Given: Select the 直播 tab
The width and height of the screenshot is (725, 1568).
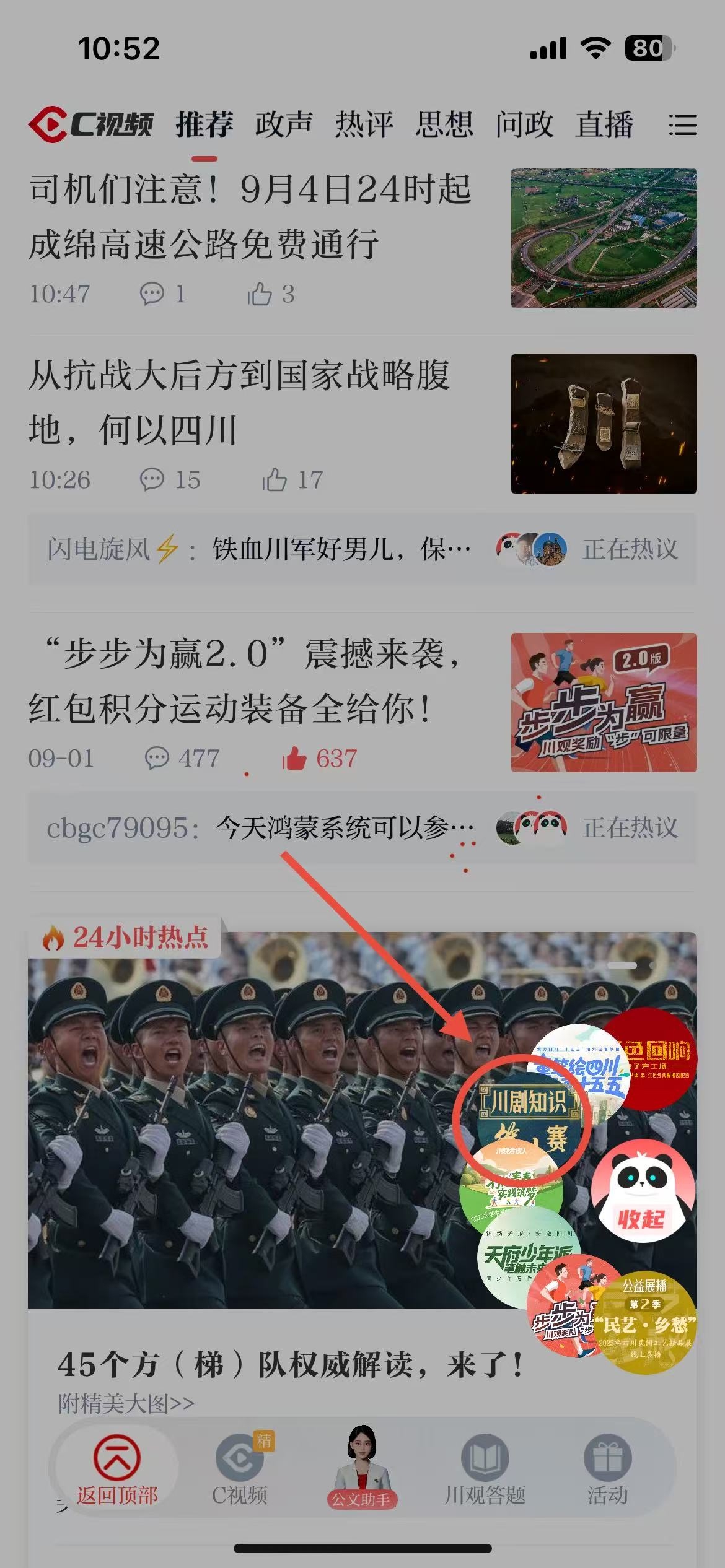Looking at the screenshot, I should 604,125.
